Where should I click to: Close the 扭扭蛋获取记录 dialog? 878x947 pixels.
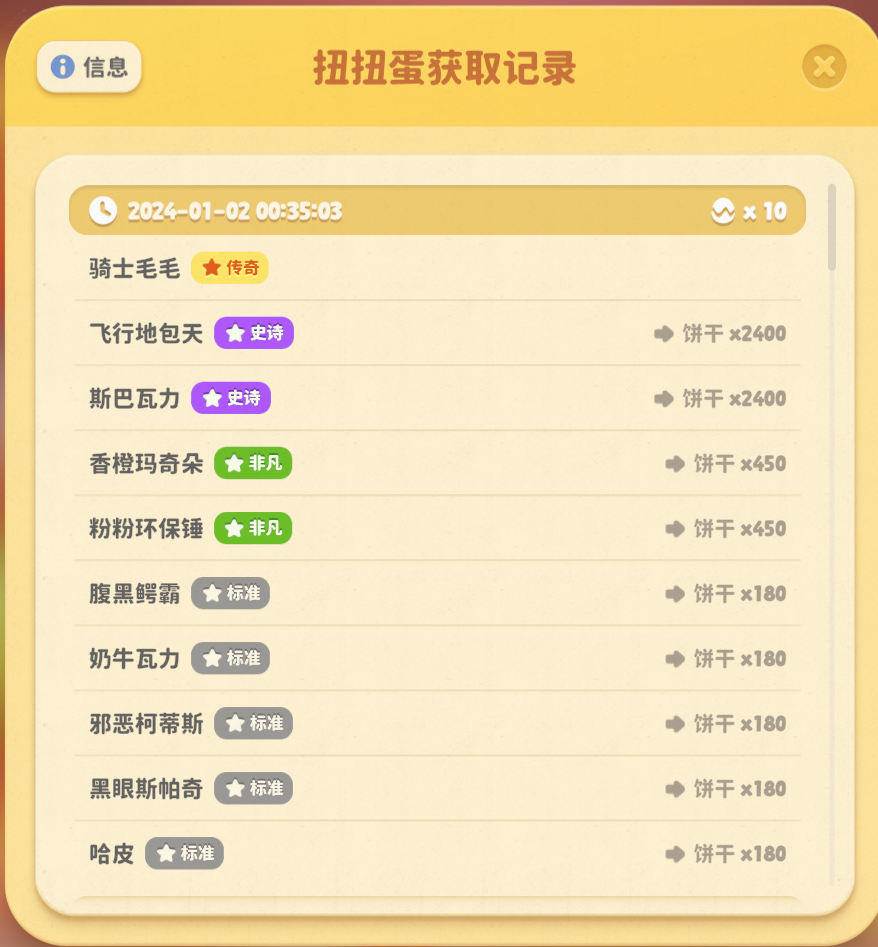coord(824,67)
